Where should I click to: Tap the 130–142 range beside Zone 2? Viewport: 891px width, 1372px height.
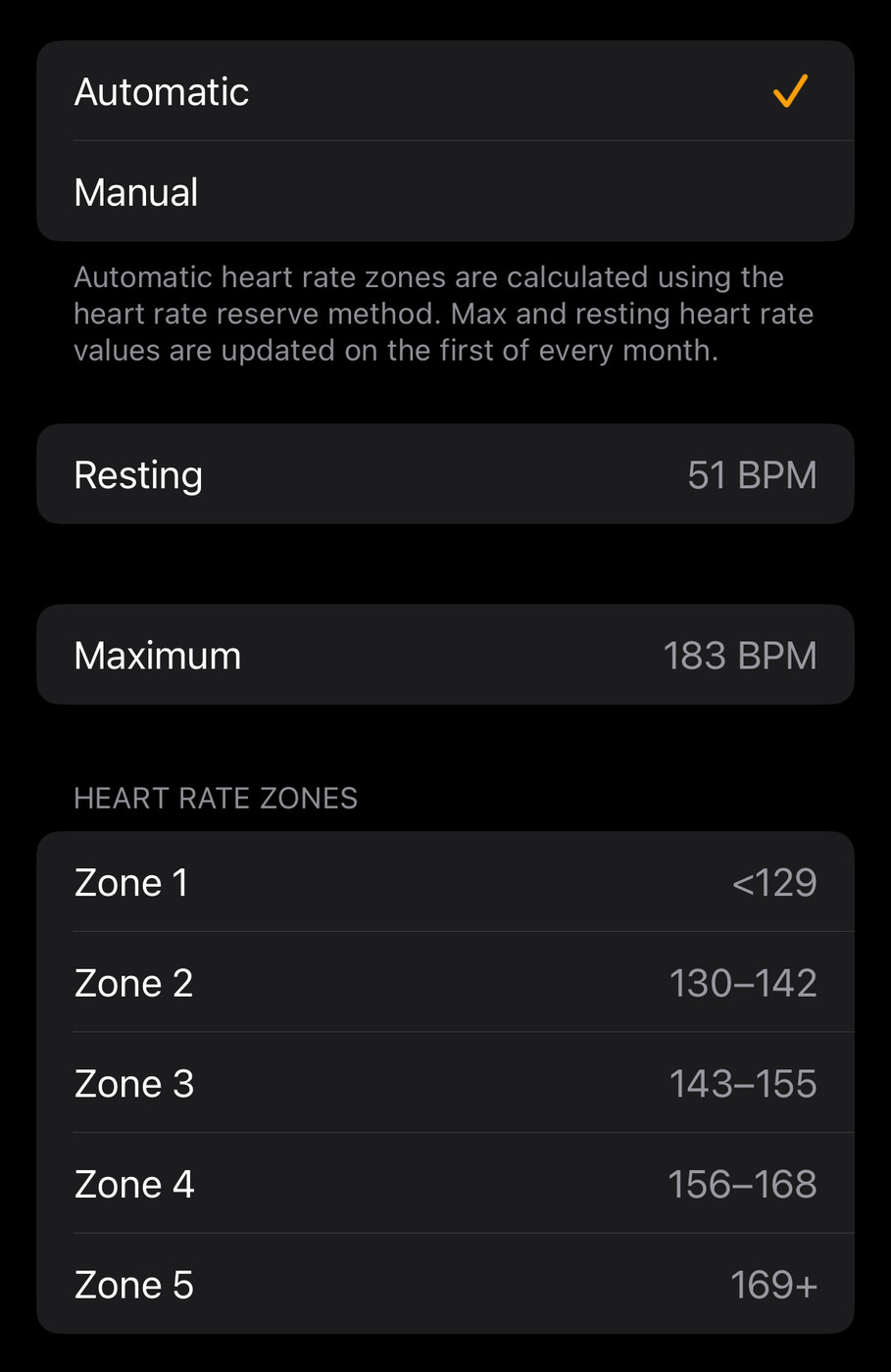point(743,982)
